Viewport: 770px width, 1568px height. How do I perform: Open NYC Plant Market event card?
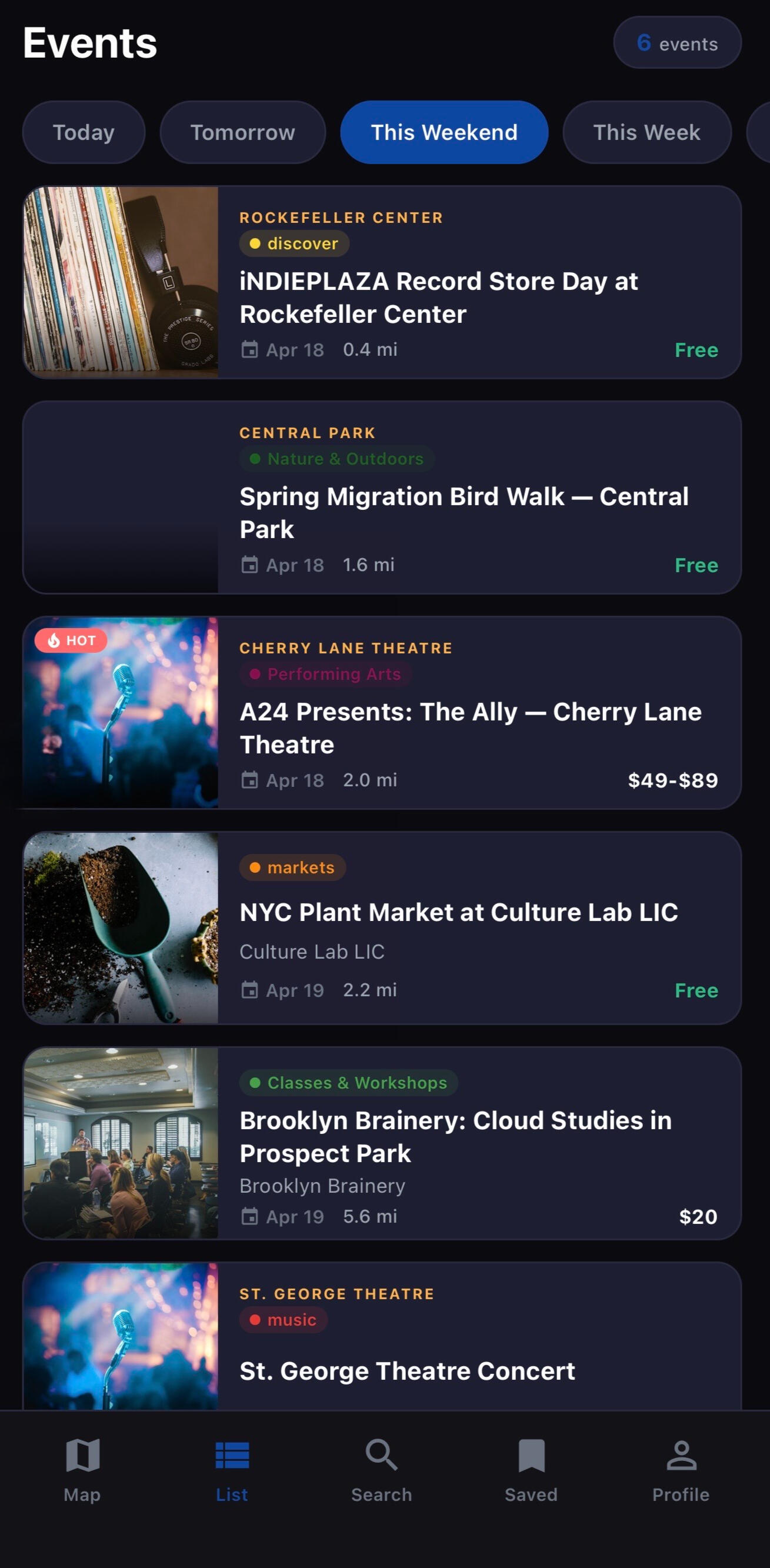coord(458,912)
